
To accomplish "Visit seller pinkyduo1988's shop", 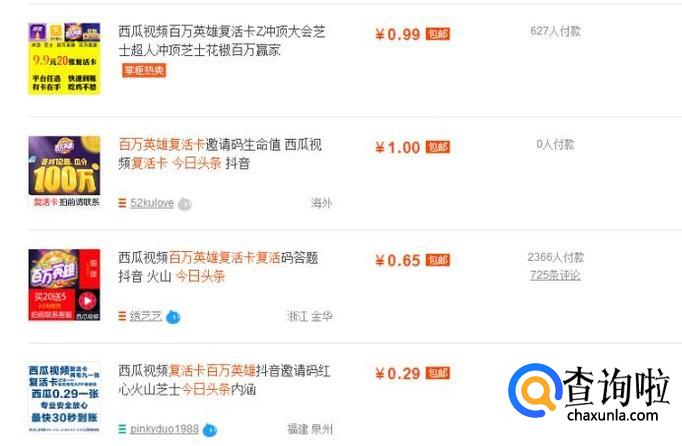I will pos(164,429).
